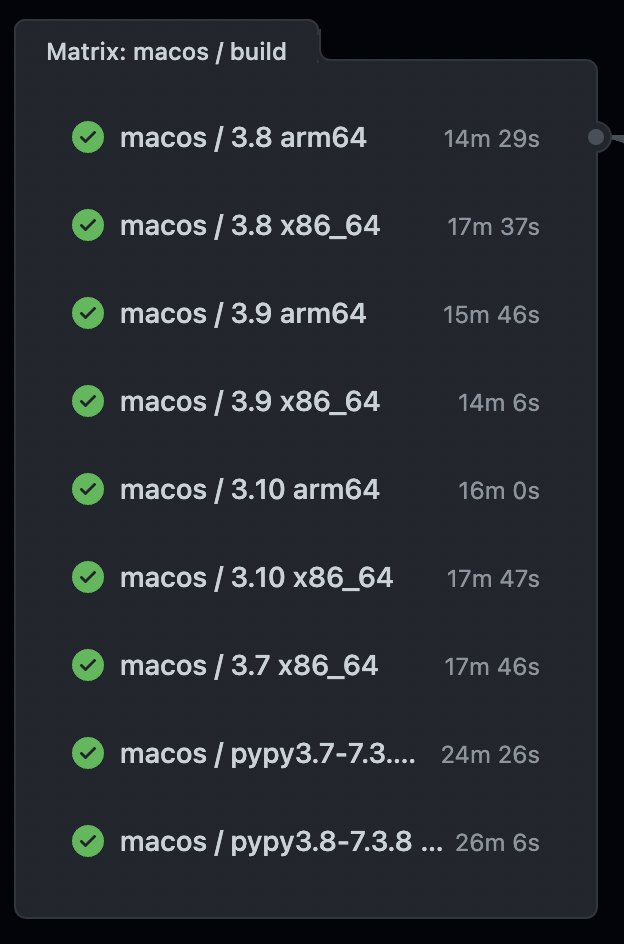Screen dimensions: 624x944
Task: Open the macos / 3.7 x86_64 job
Action: (x=249, y=666)
